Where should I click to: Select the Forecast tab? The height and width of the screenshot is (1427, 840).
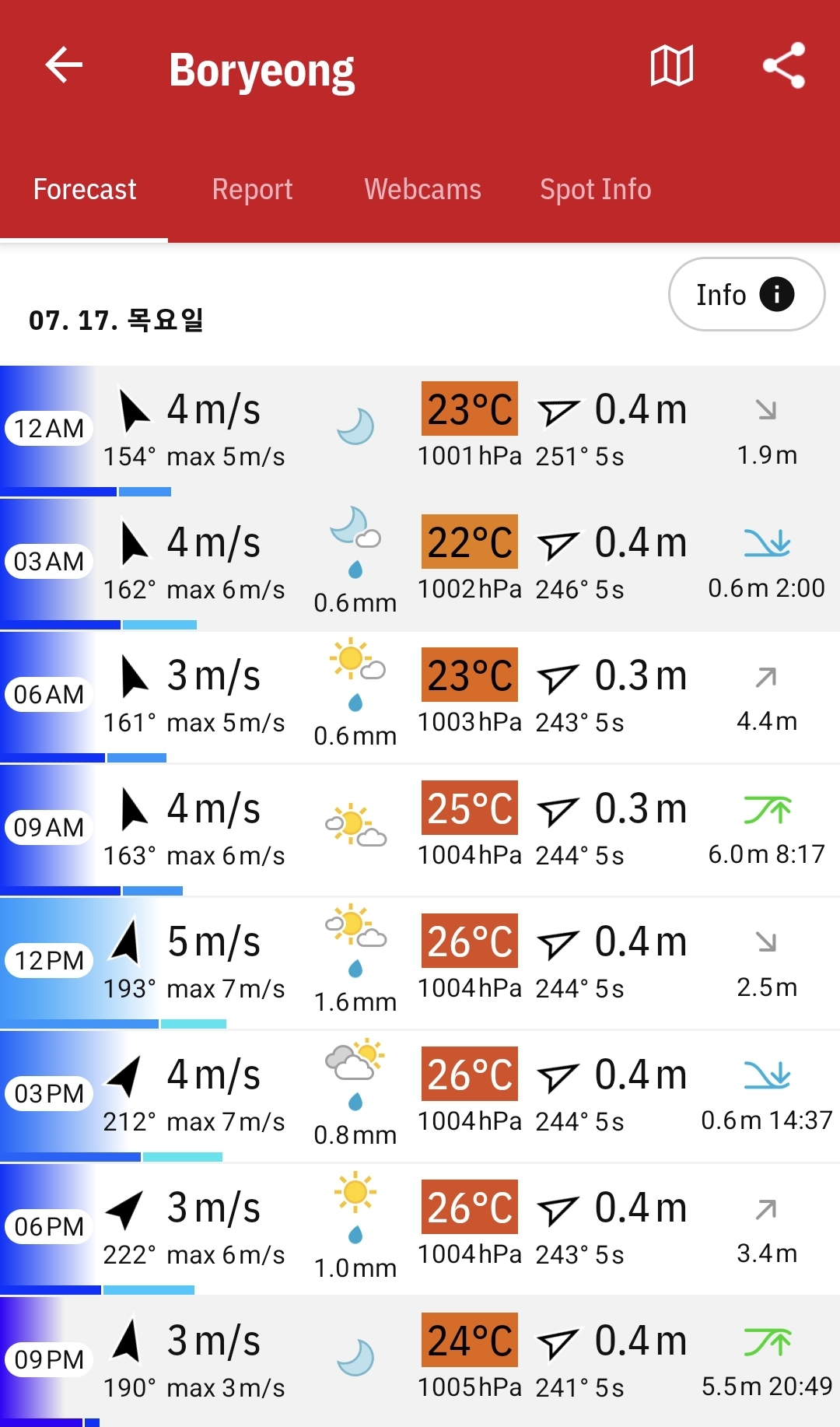click(85, 190)
